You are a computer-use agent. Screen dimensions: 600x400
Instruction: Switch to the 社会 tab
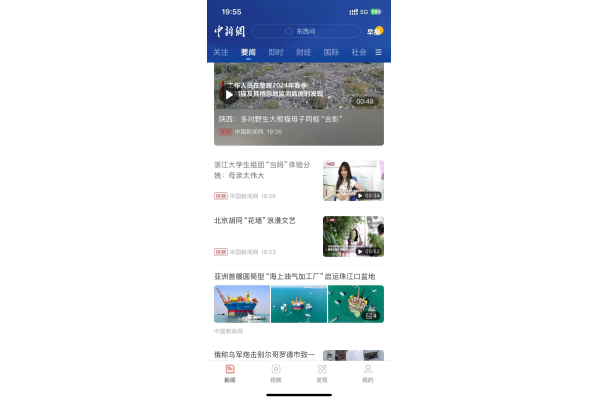358,52
